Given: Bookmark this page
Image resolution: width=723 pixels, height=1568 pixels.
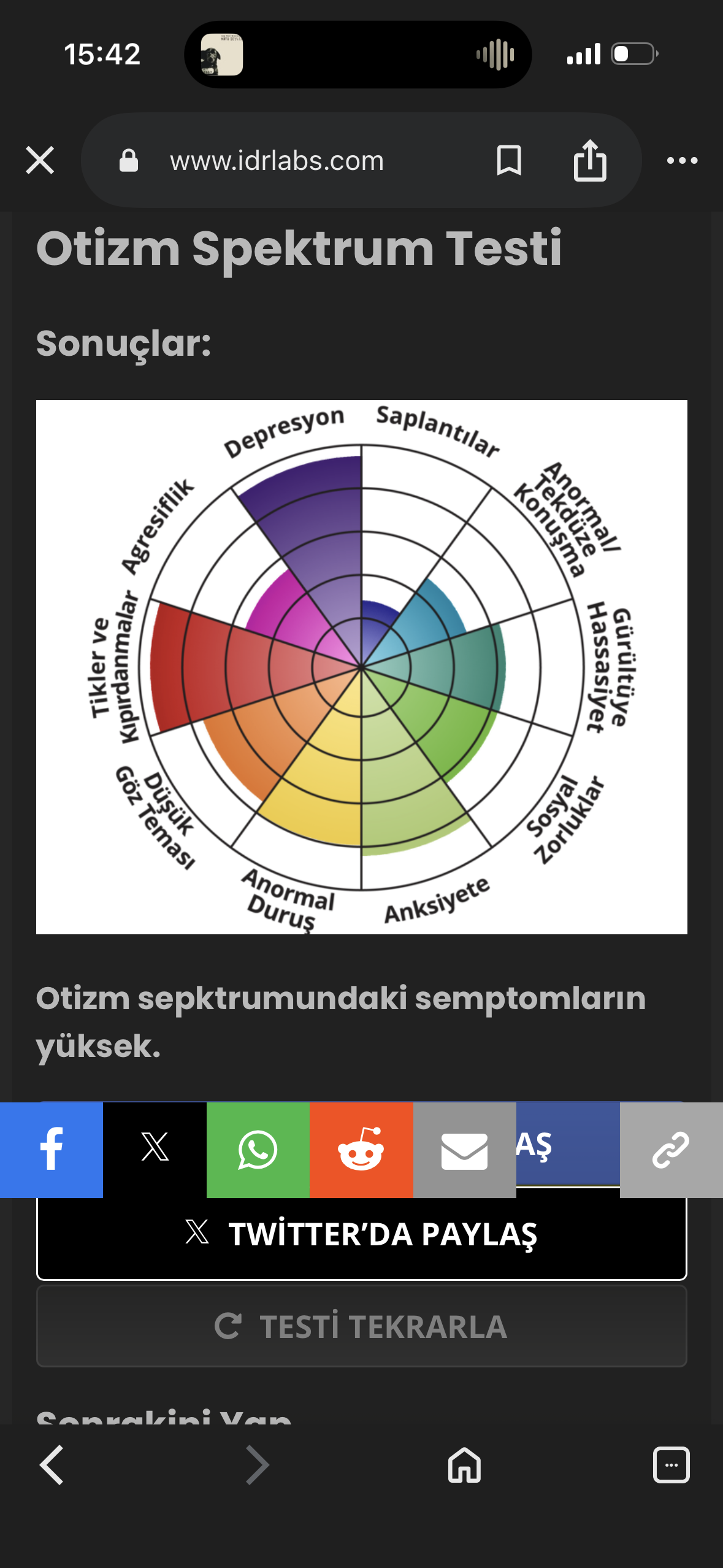Looking at the screenshot, I should point(509,161).
